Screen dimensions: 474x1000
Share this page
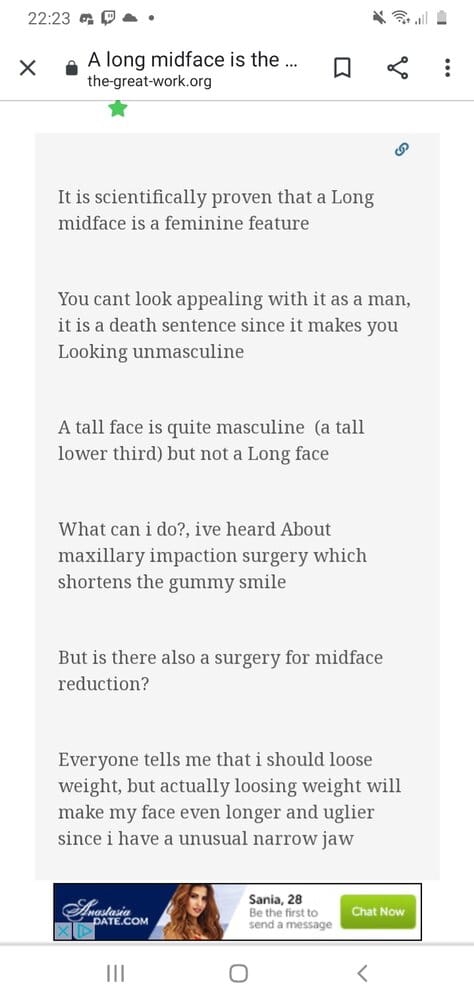398,68
